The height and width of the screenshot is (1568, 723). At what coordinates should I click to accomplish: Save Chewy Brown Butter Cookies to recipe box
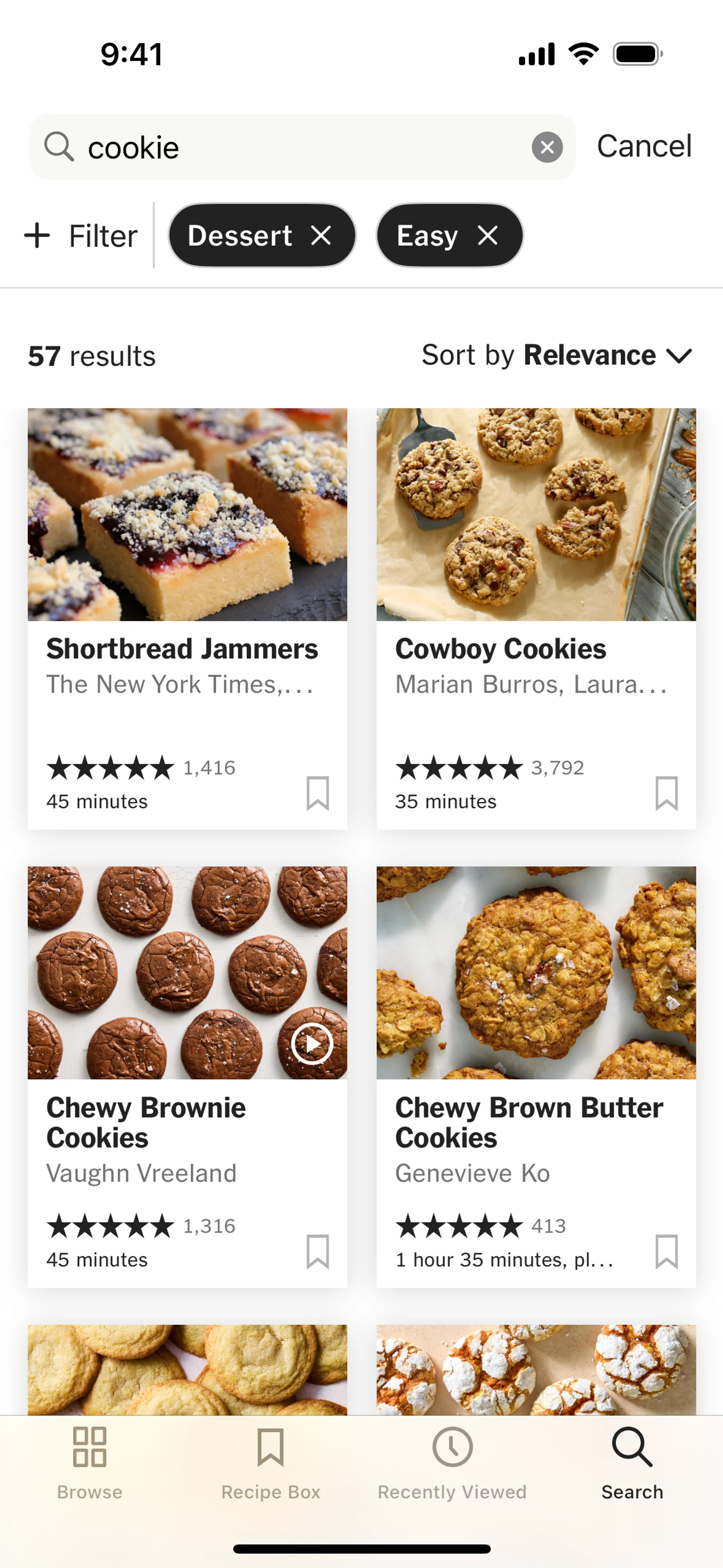point(667,1252)
